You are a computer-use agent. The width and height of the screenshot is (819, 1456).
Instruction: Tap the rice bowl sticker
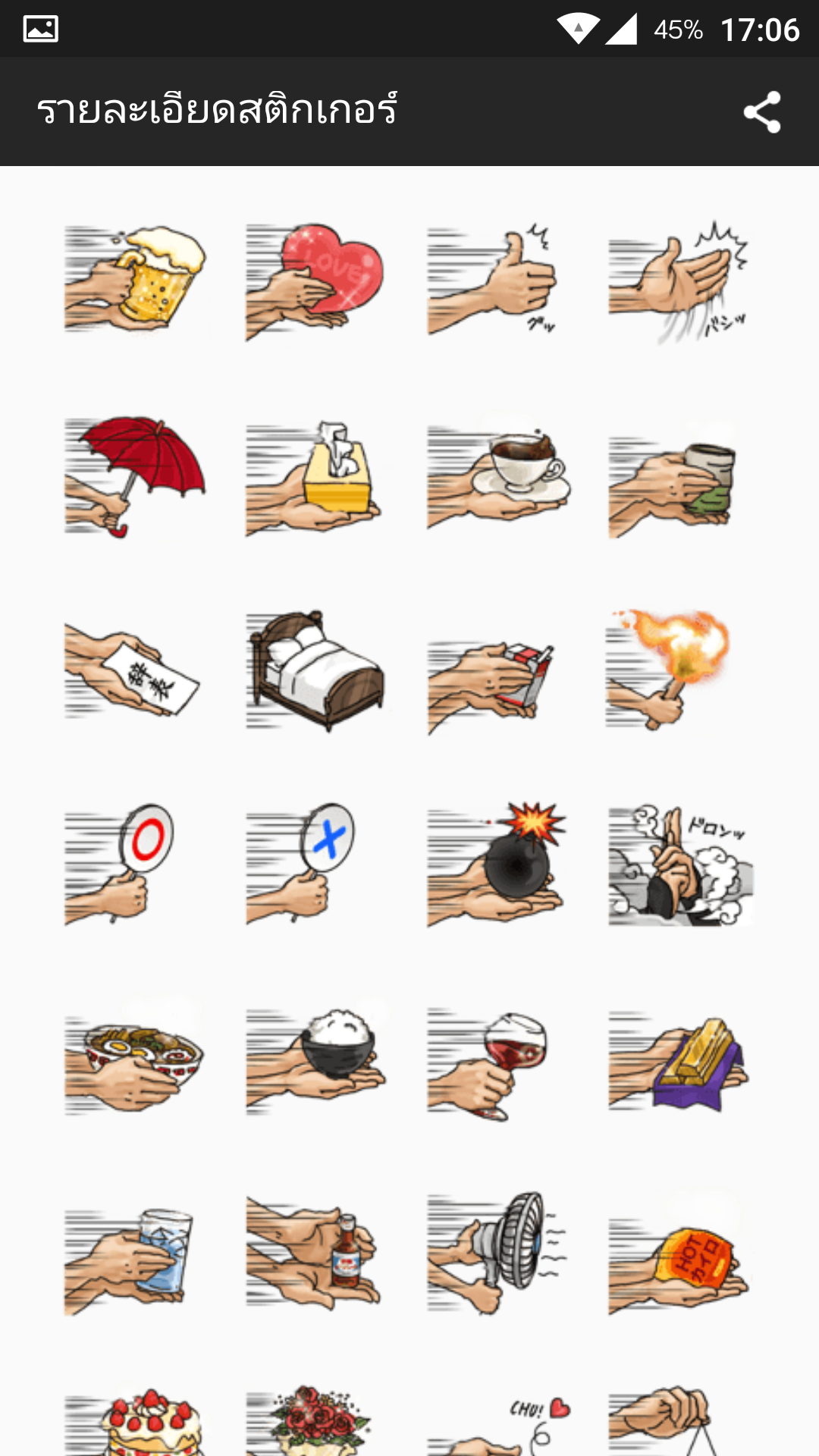(x=316, y=1058)
